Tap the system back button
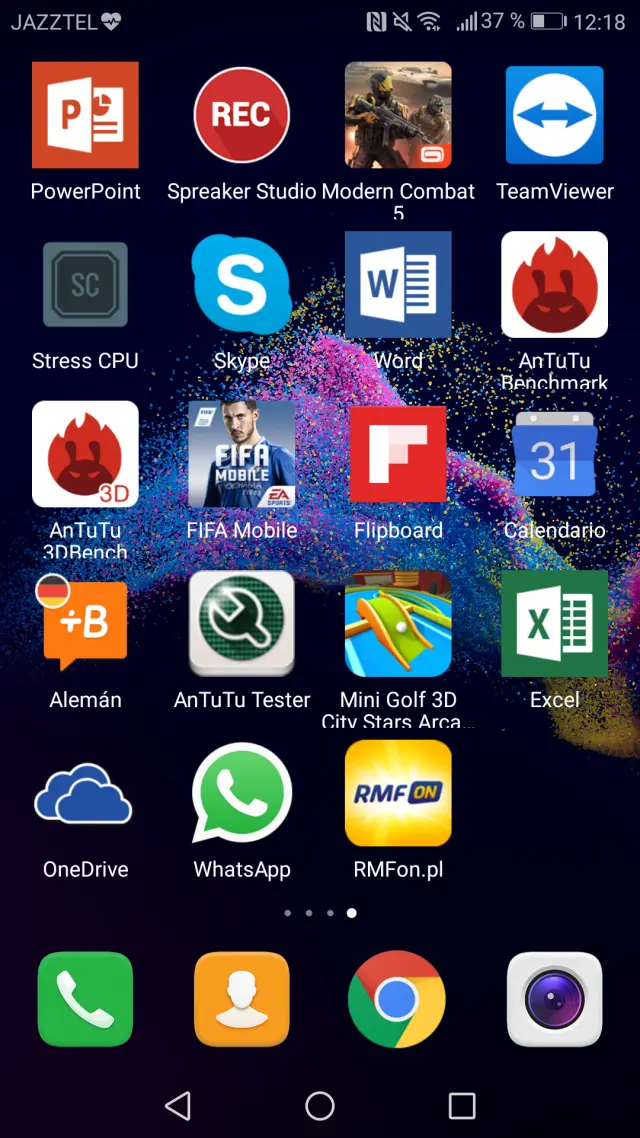The image size is (640, 1138). [178, 1105]
